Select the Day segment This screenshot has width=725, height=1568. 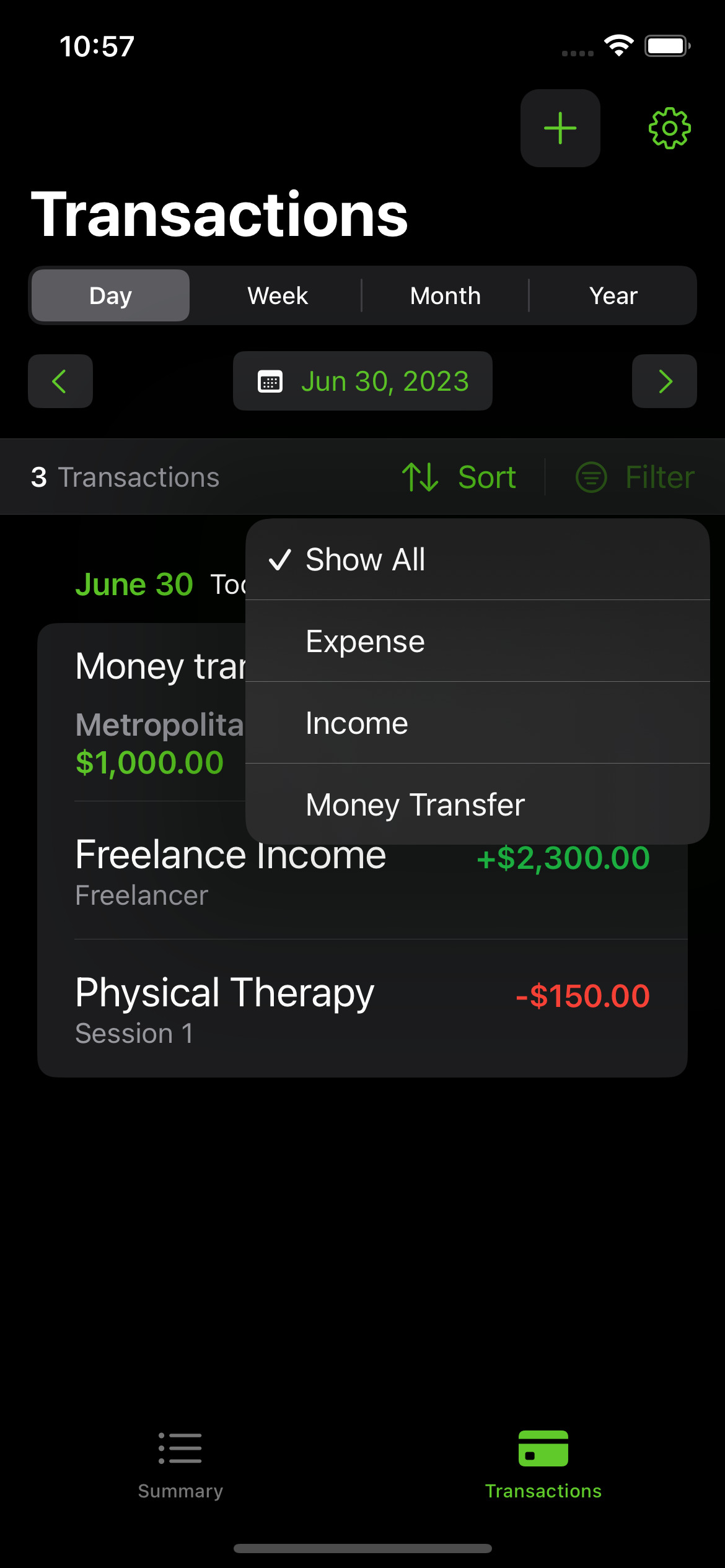(110, 295)
